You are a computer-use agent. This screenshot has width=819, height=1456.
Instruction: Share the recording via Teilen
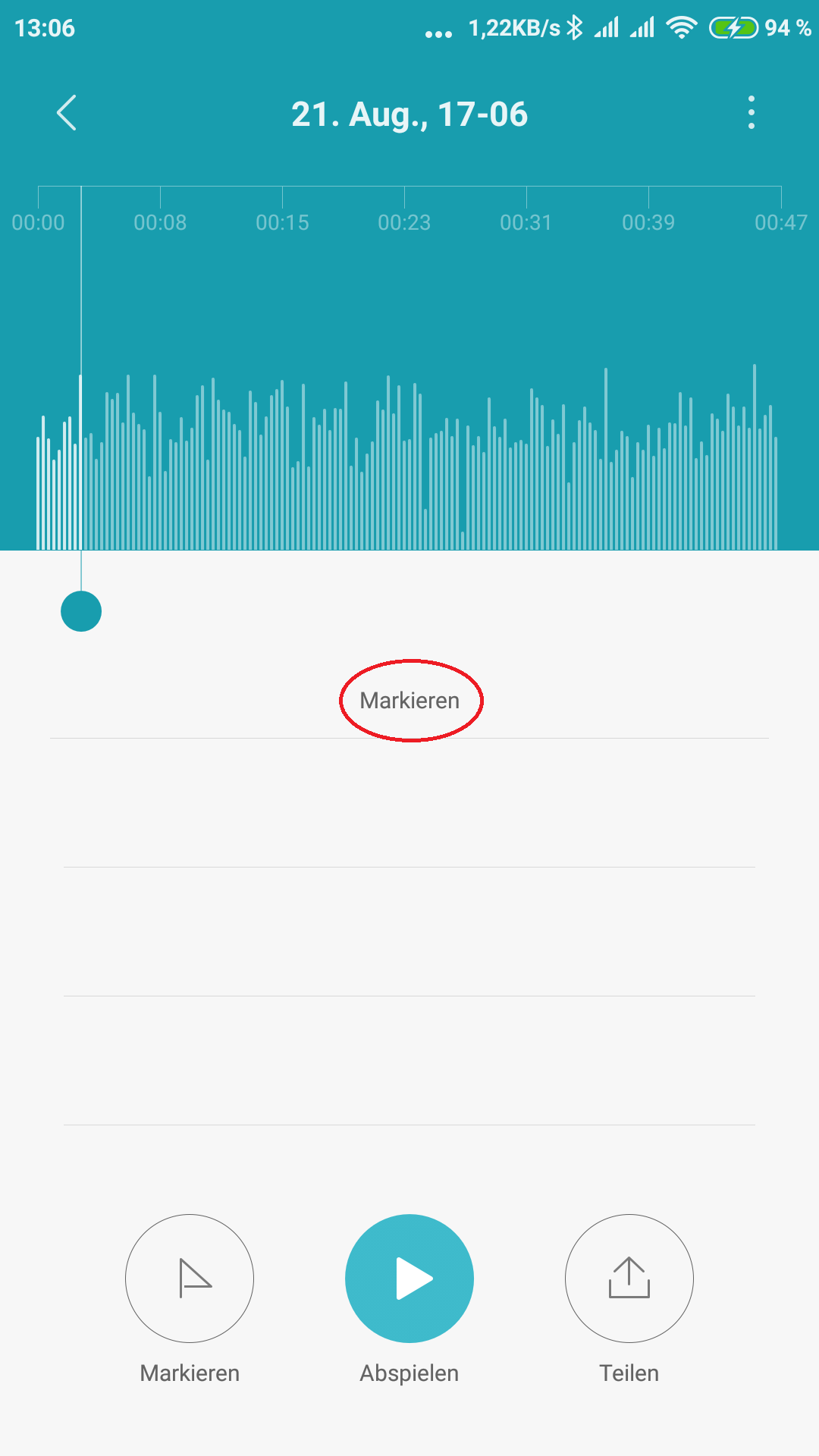point(629,1279)
